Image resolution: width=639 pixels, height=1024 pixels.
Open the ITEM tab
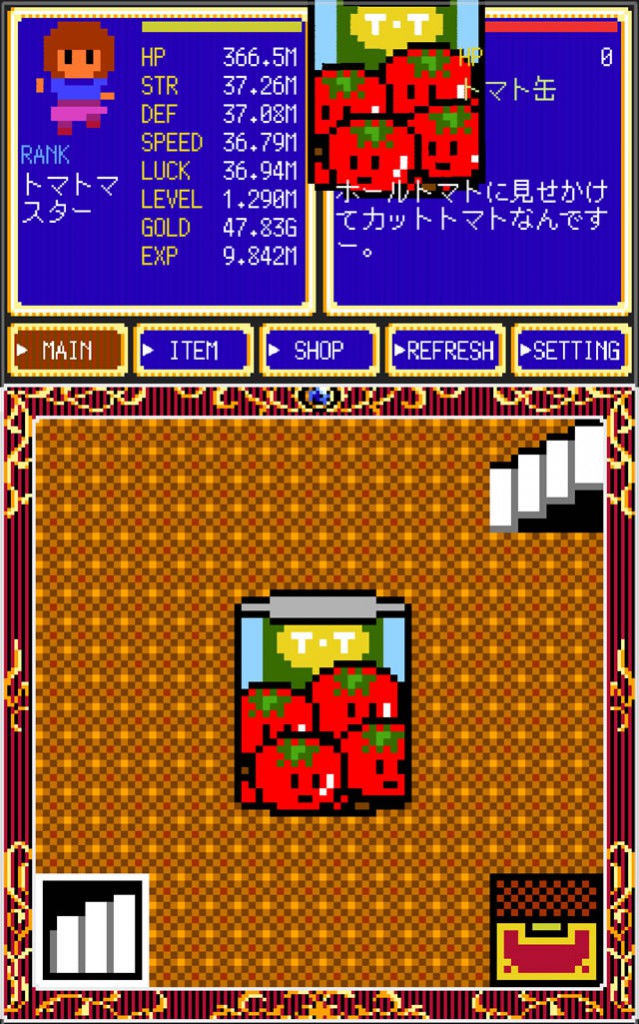[192, 351]
